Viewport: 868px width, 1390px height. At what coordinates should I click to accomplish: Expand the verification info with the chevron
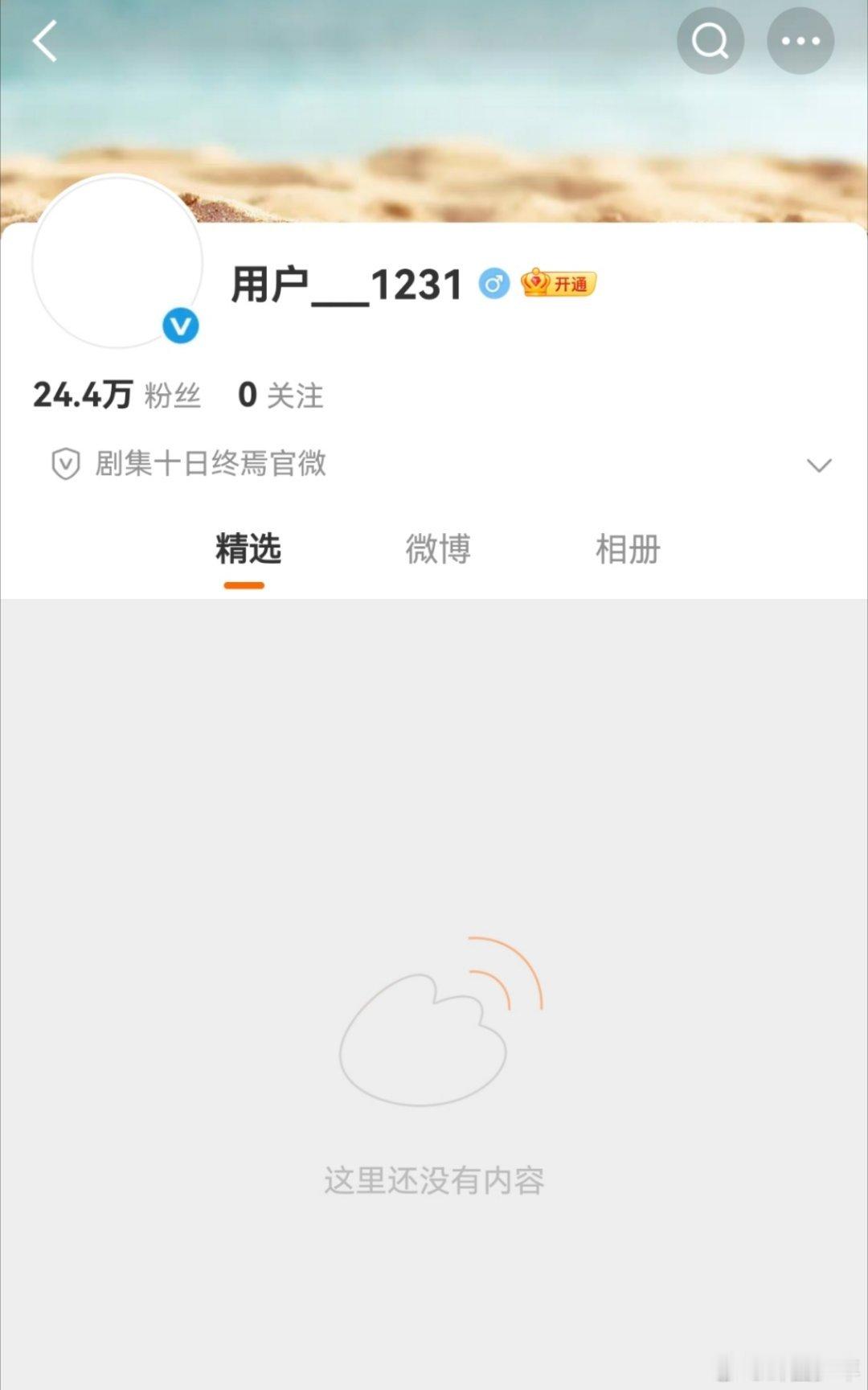pos(819,465)
